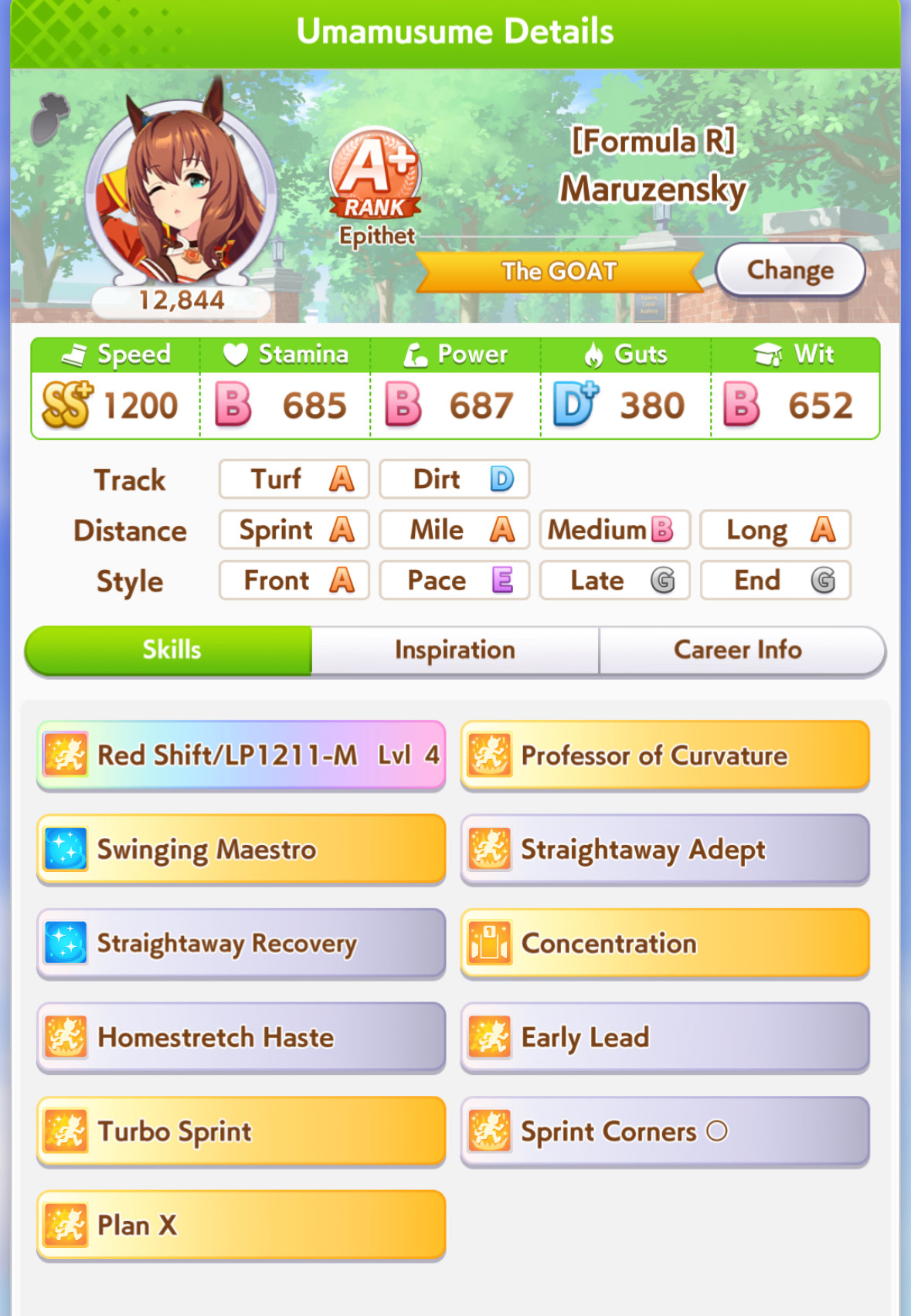
Task: View Straightaway Recovery skill description
Action: point(241,944)
